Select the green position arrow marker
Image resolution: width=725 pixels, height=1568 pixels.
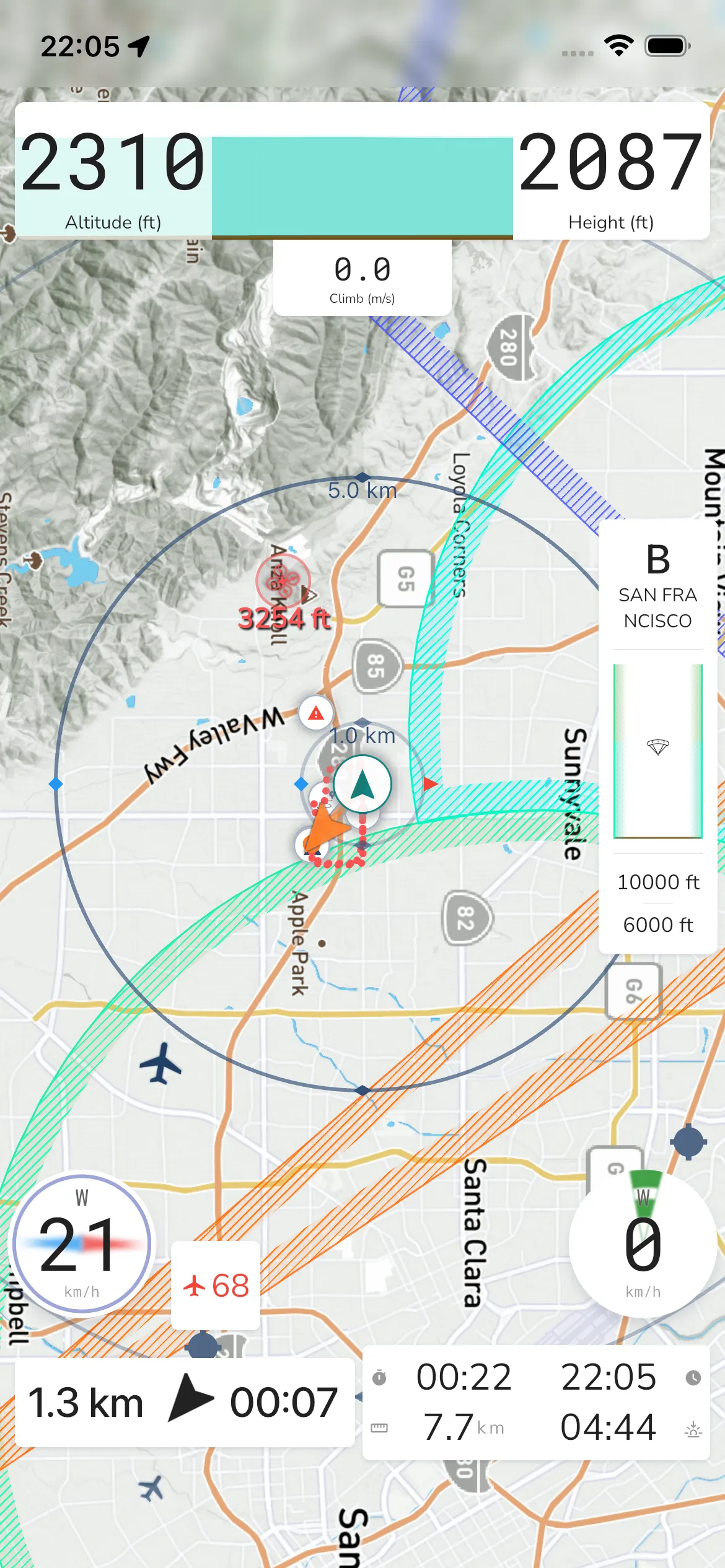tap(361, 783)
